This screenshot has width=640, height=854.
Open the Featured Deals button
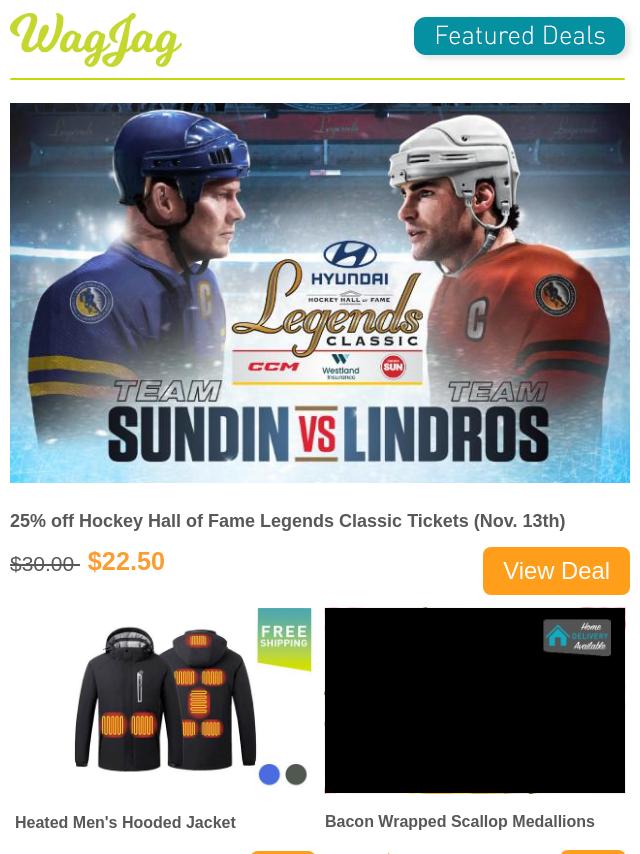click(519, 37)
